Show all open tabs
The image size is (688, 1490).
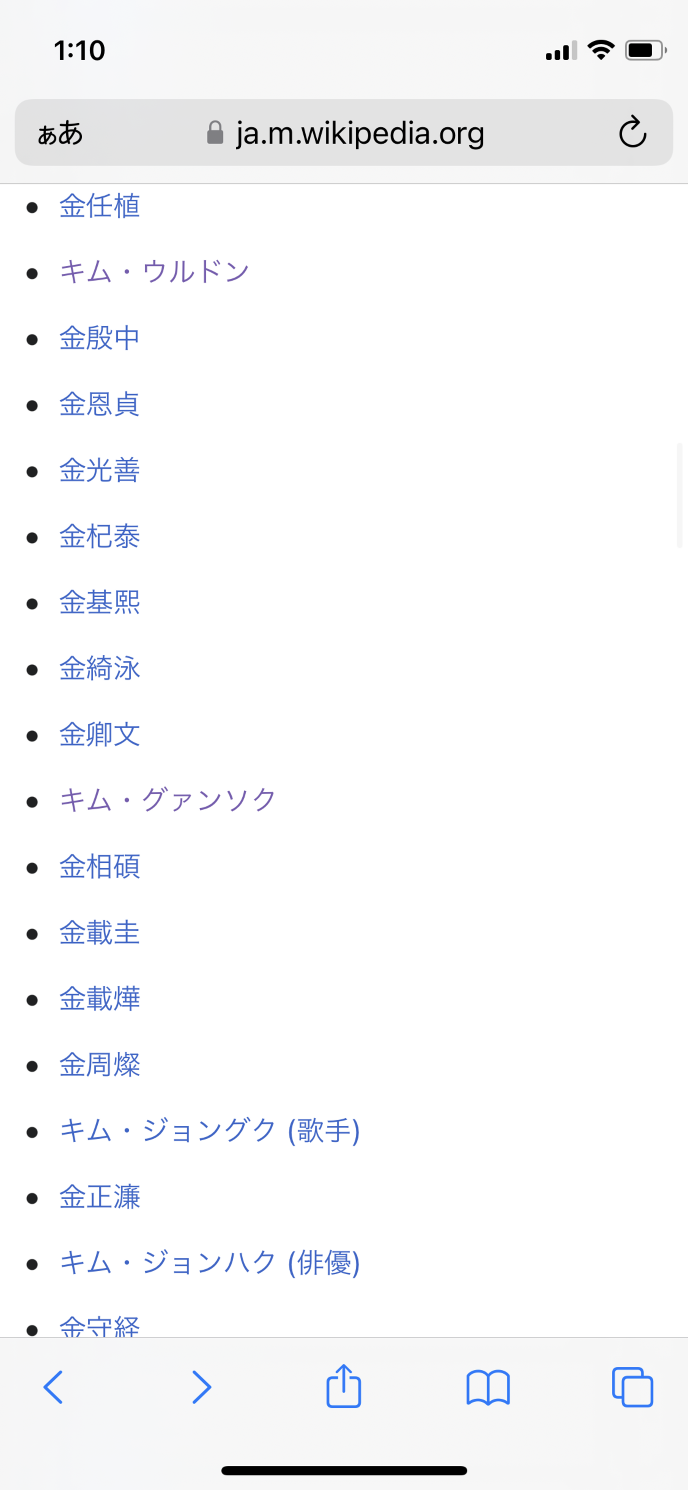click(x=632, y=1387)
